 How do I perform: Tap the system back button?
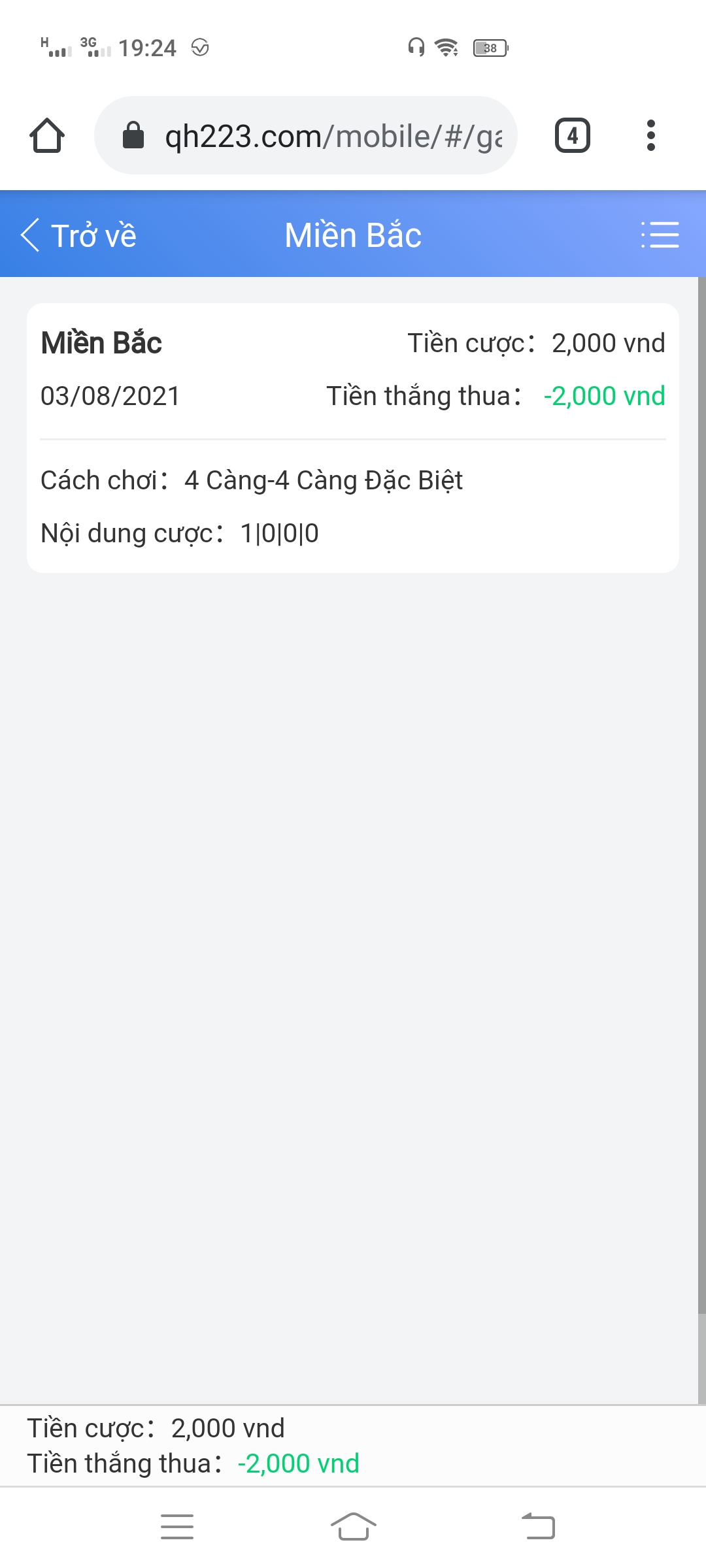tap(538, 1527)
